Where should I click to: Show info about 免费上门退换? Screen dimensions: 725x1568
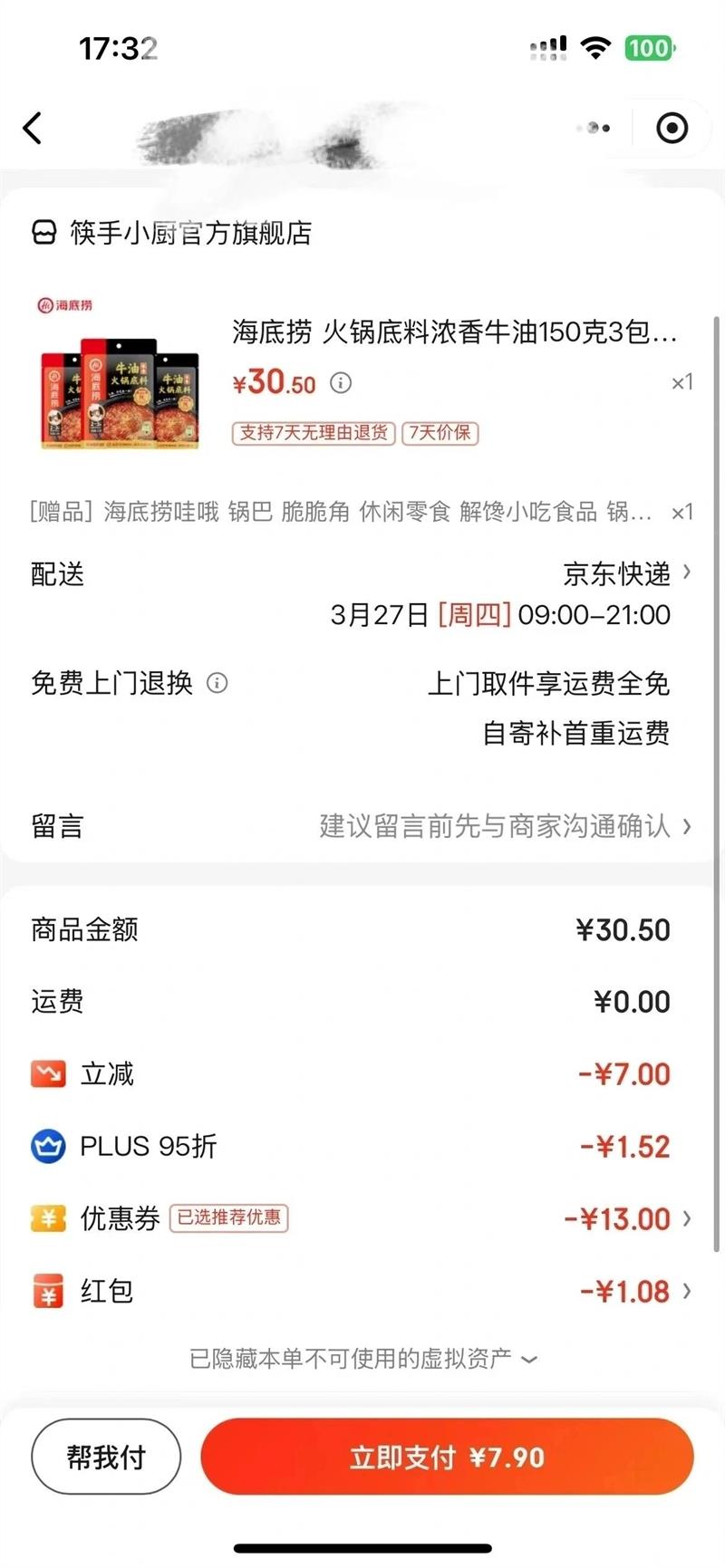(217, 683)
